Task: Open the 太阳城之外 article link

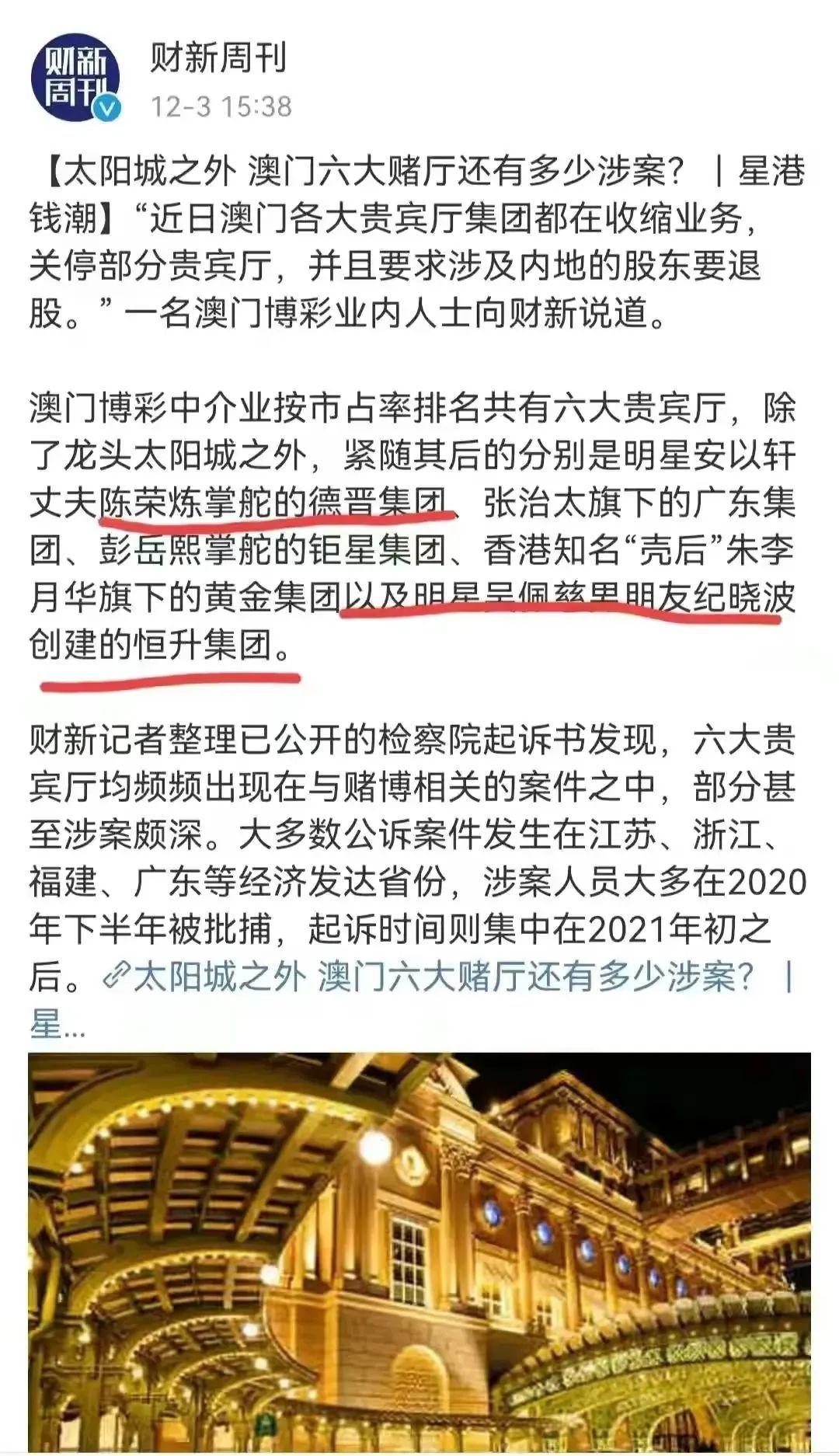Action: (443, 977)
